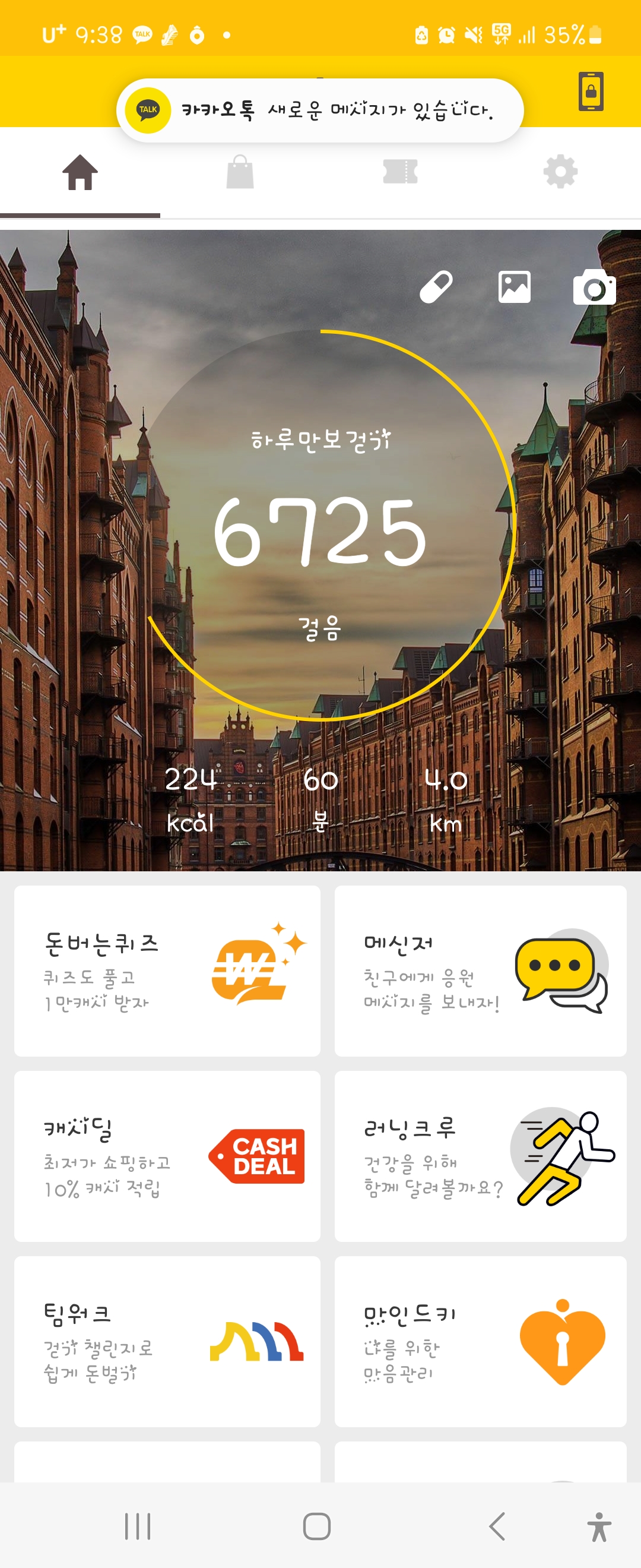Open the KakaoTalk new message notification
Screen dimensions: 641x1568
[320, 110]
